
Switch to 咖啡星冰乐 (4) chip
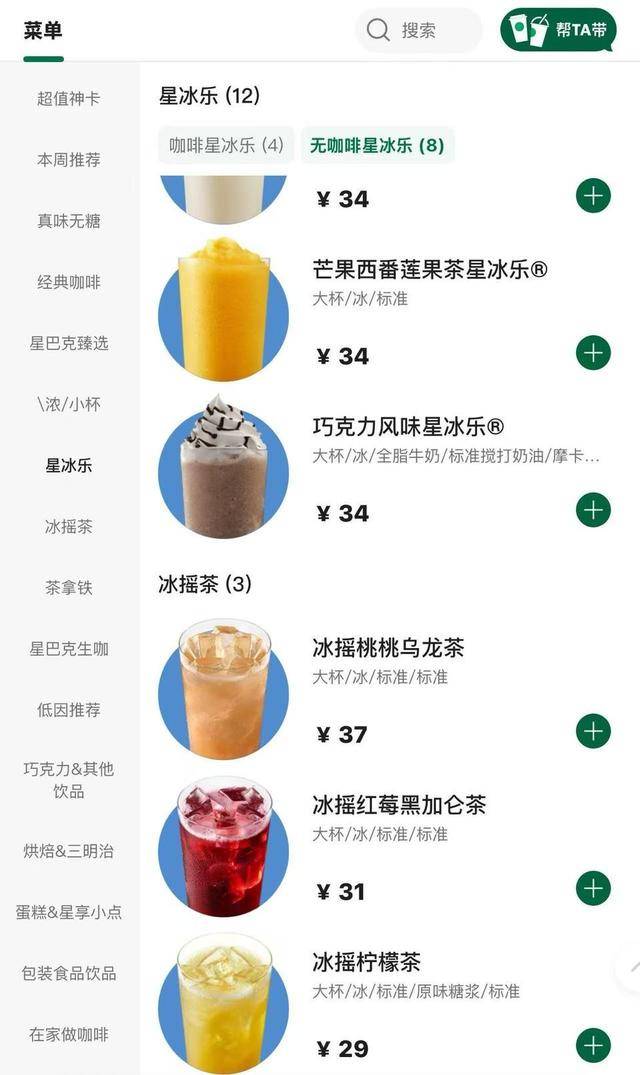226,146
